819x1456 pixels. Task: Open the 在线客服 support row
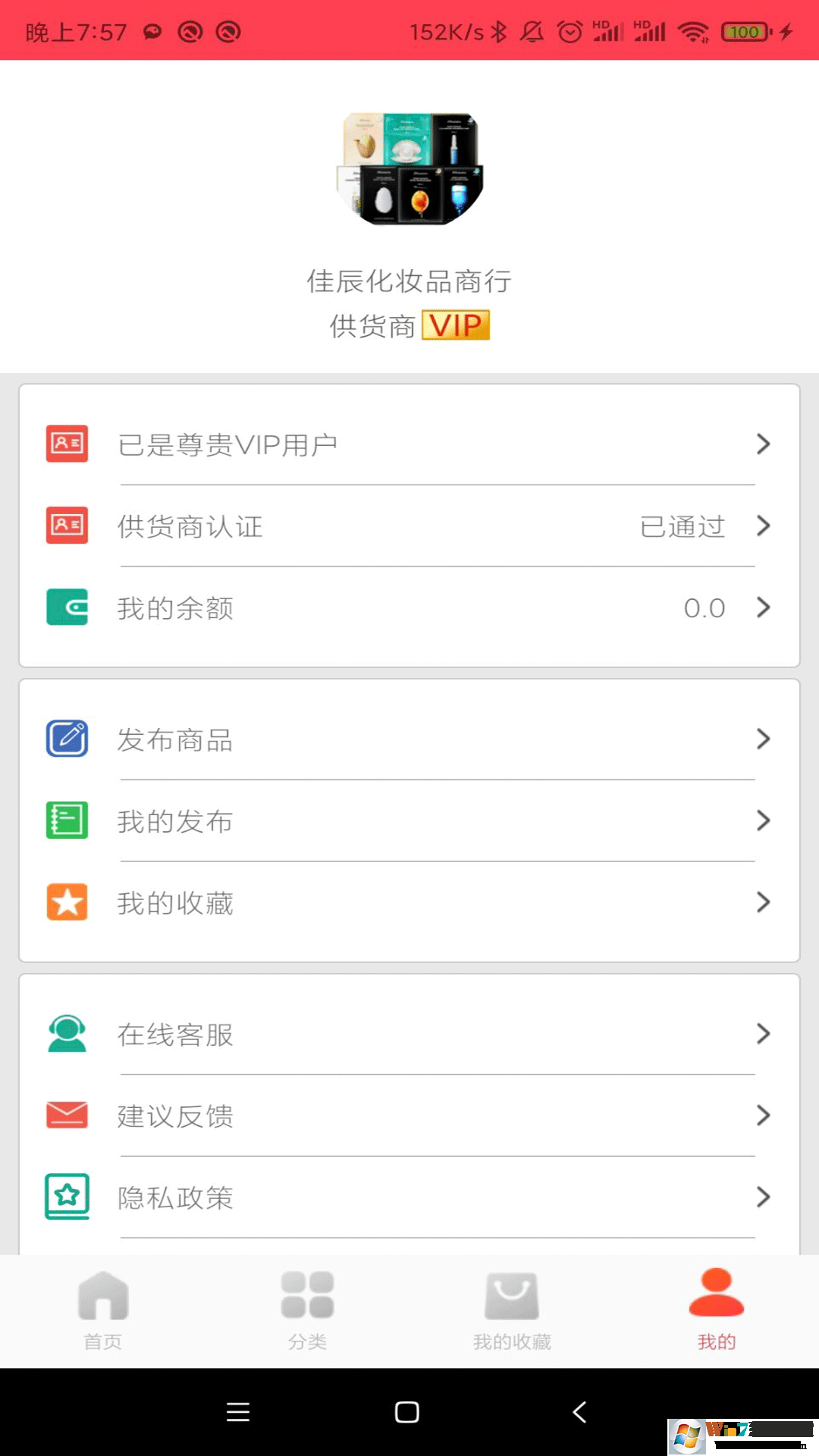(409, 1034)
